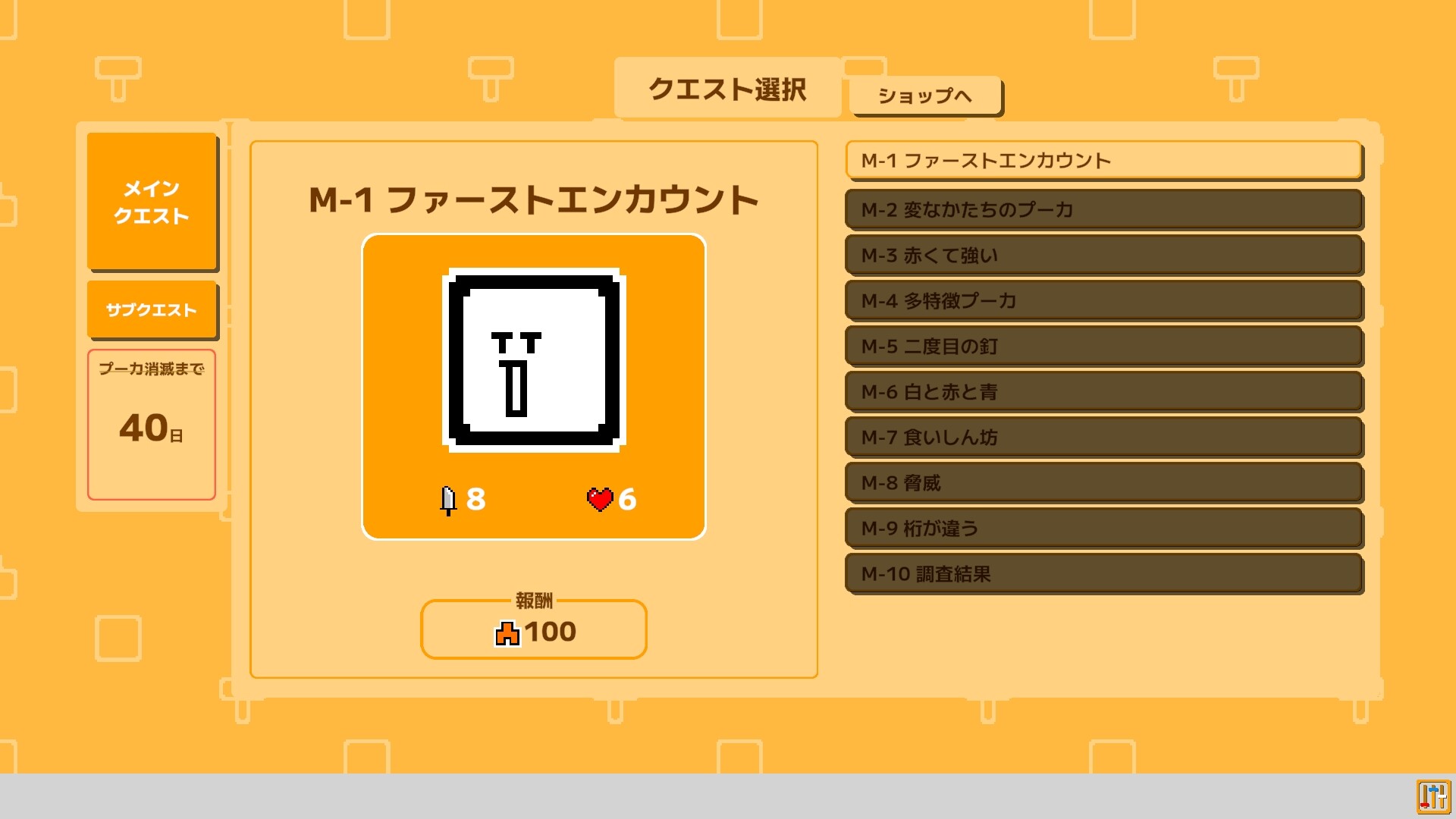1456x819 pixels.
Task: Open quest M-6 白と赤と青
Action: point(1103,391)
